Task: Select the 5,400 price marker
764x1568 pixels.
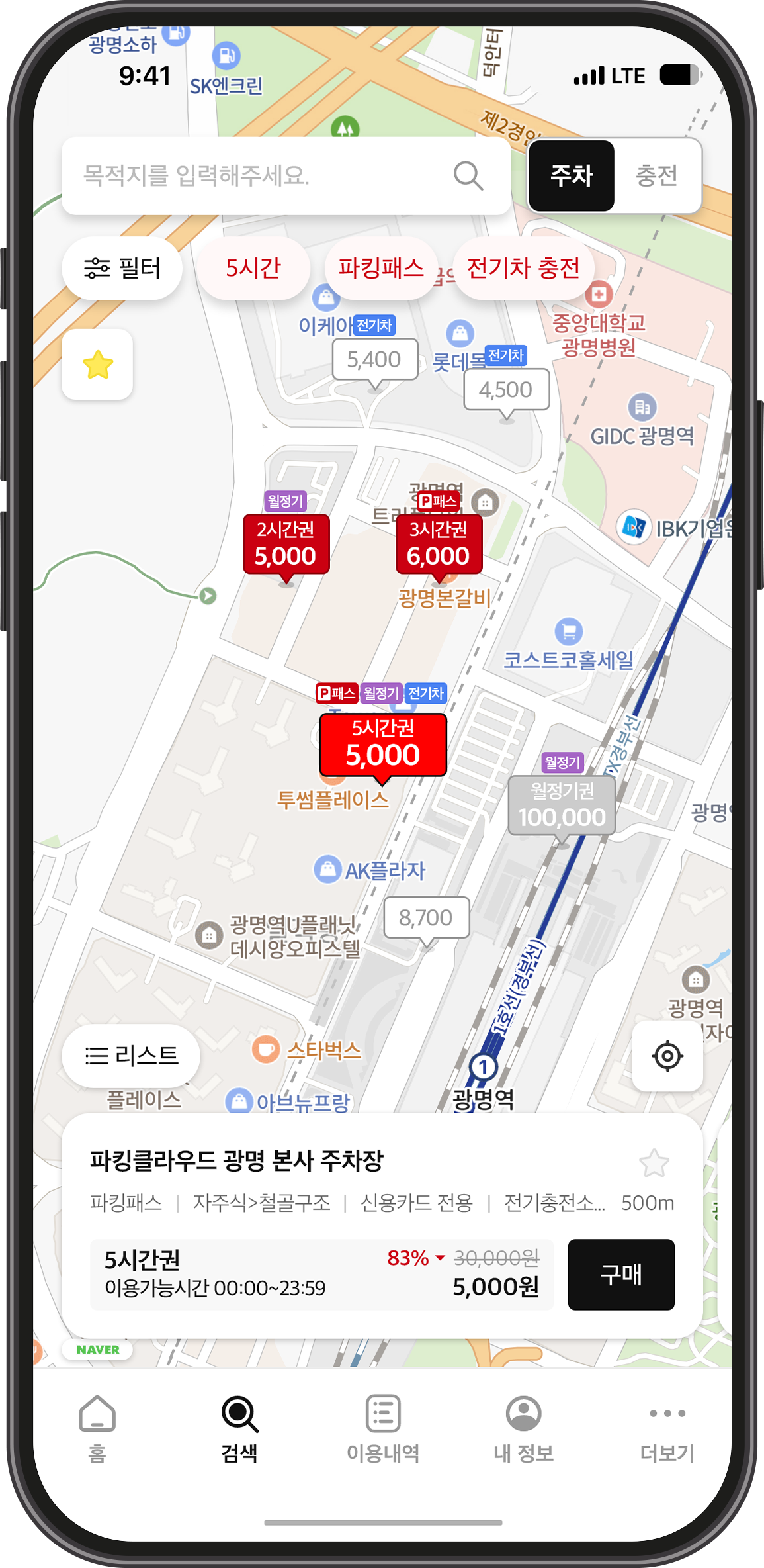Action: pyautogui.click(x=374, y=359)
